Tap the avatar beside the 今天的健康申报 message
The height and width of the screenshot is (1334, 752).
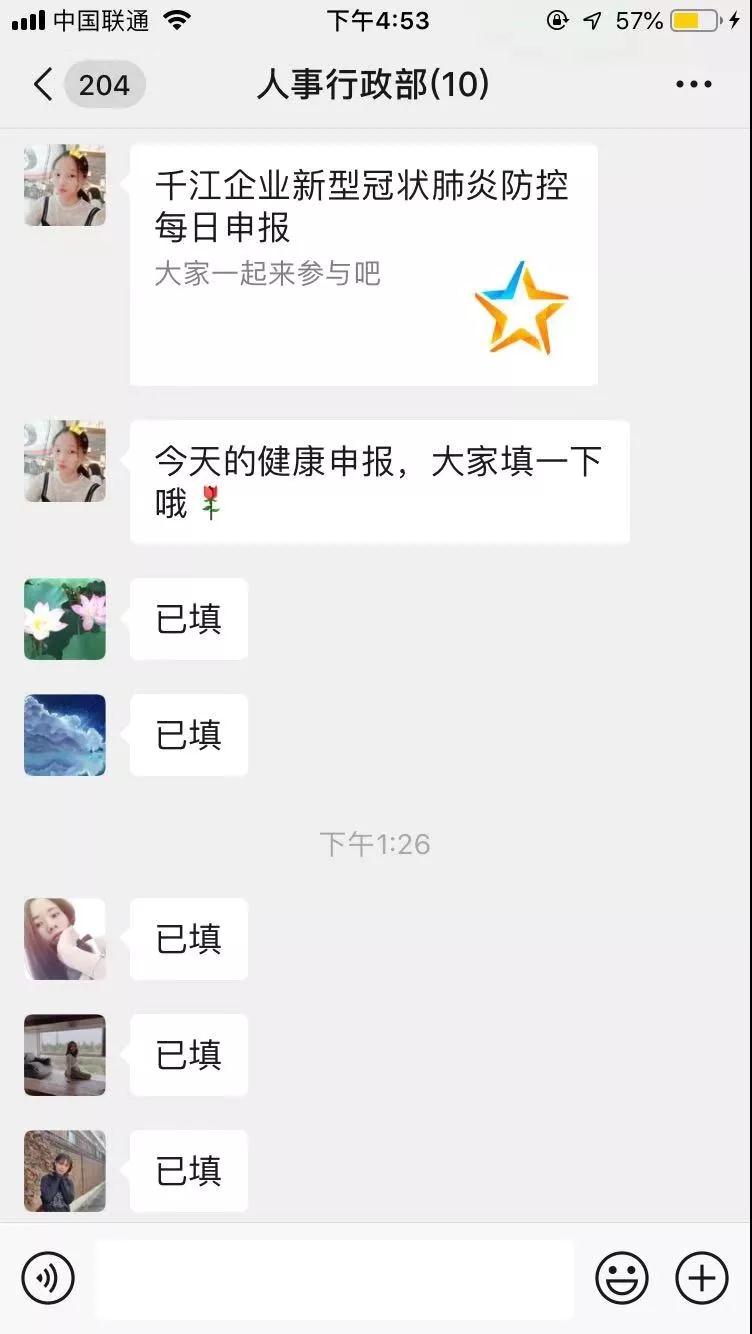65,461
